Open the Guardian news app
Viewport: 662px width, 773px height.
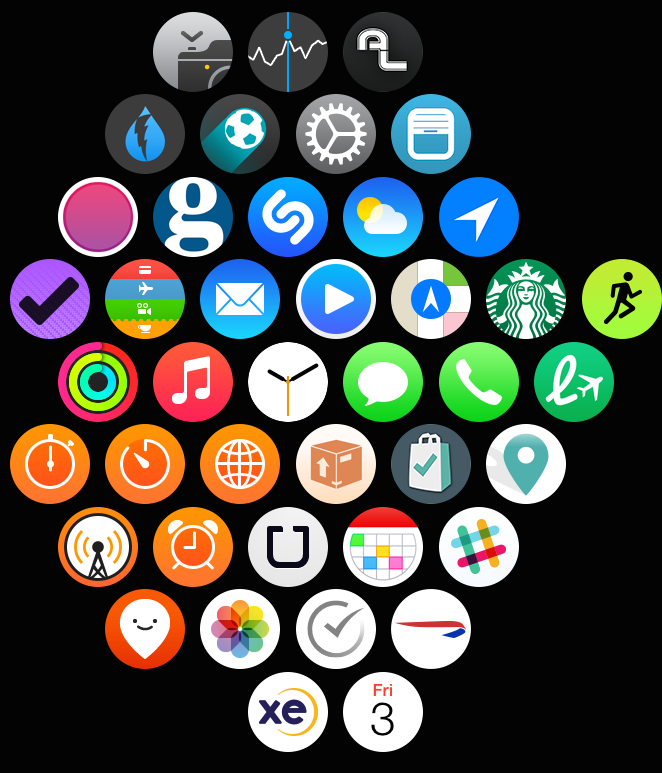click(193, 217)
